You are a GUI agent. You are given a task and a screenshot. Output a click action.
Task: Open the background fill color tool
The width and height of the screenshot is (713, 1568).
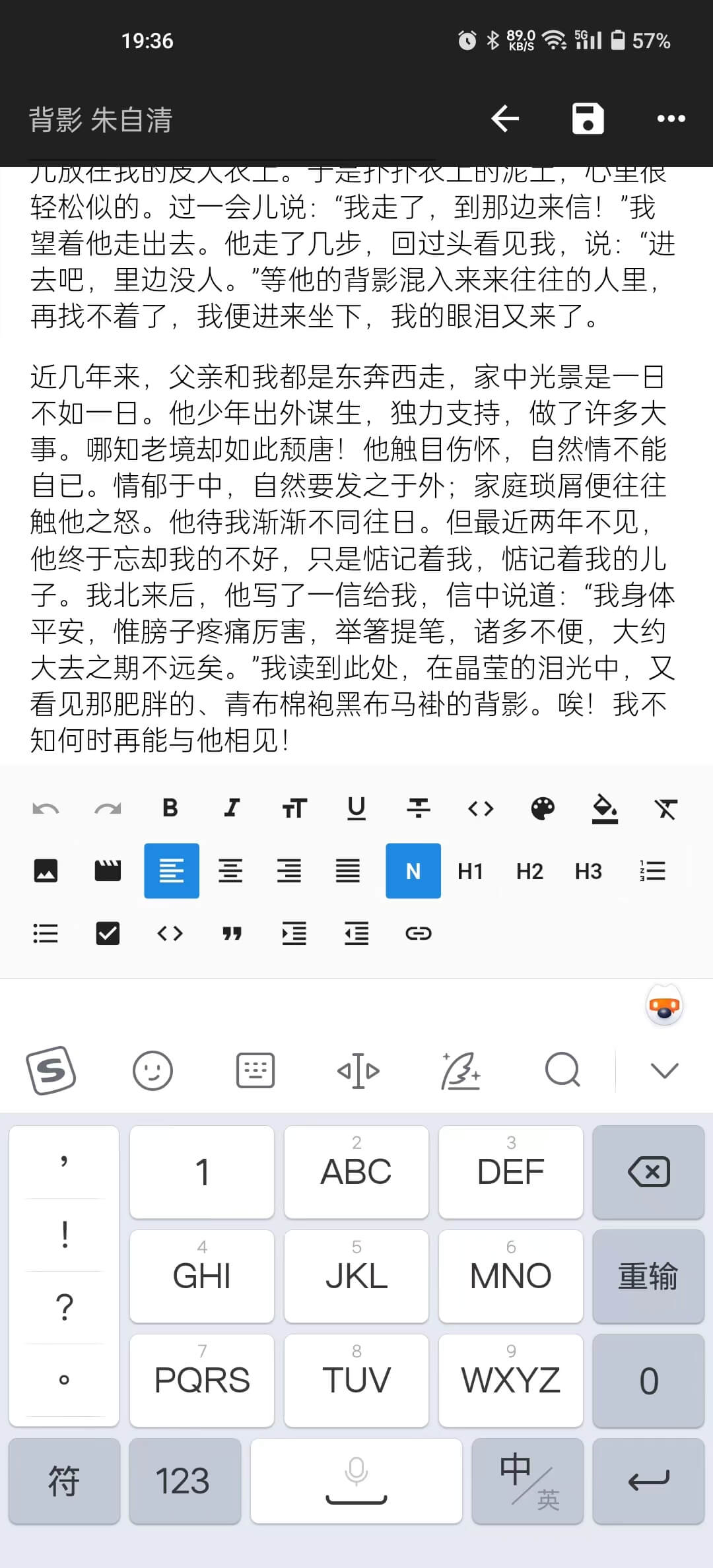pos(604,808)
